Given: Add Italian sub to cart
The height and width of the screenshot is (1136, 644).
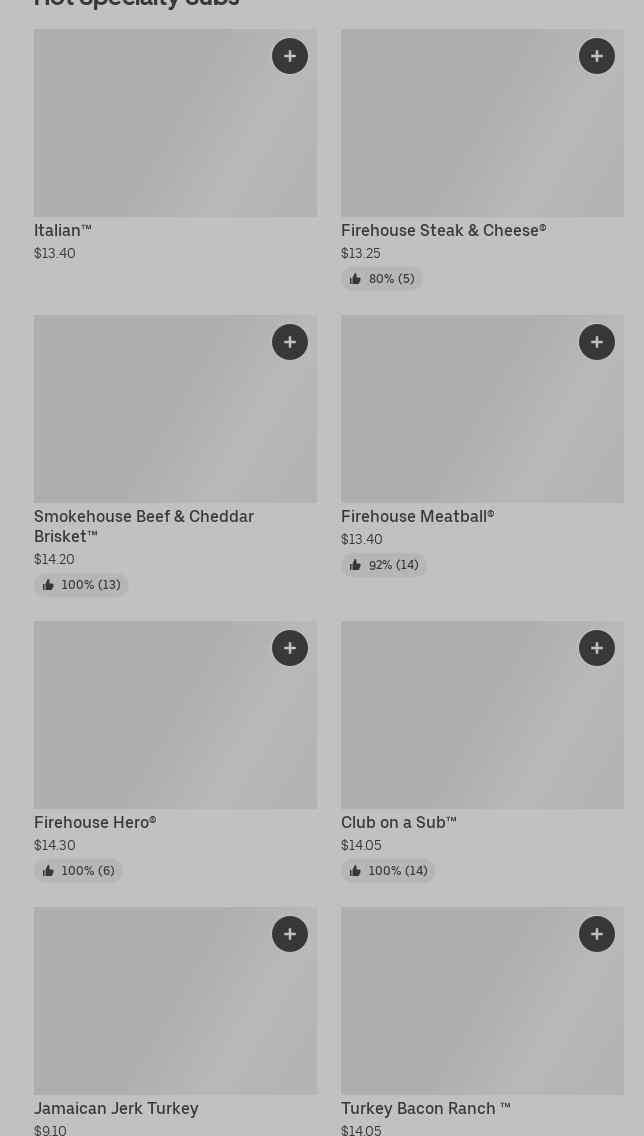Looking at the screenshot, I should click(290, 56).
